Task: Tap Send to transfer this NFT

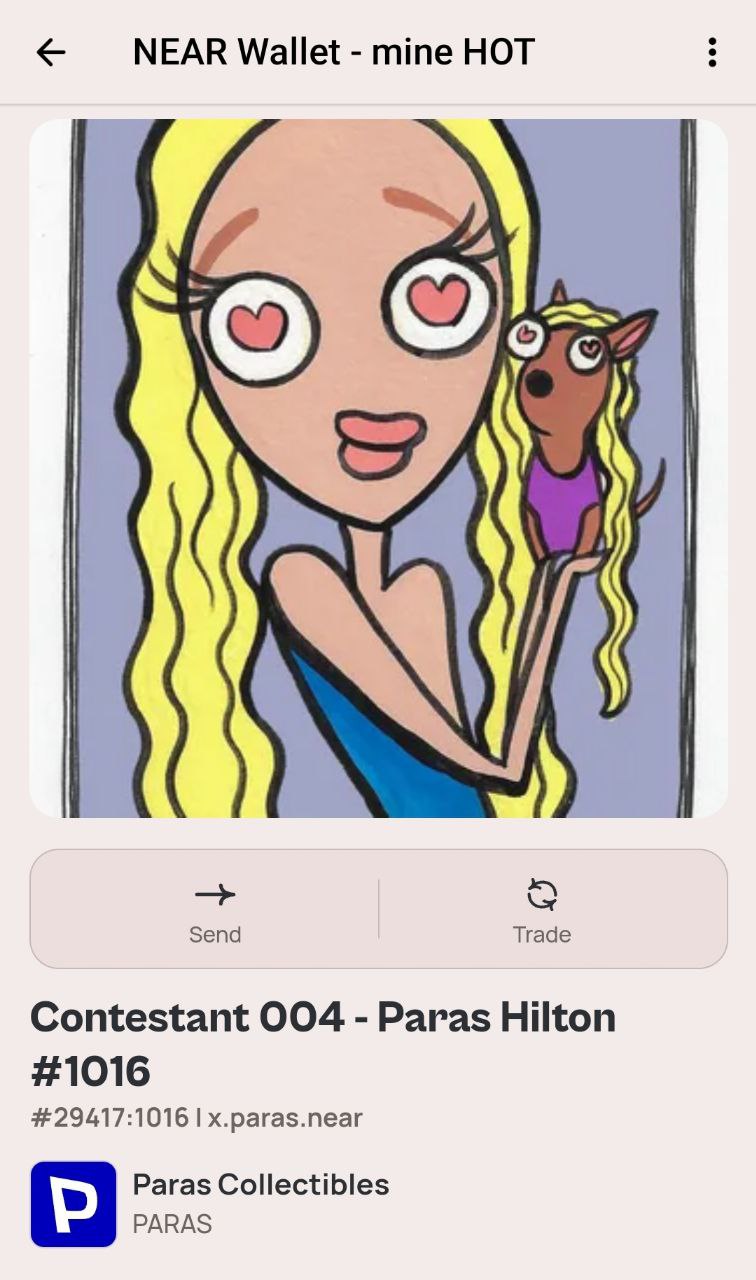Action: pos(215,909)
